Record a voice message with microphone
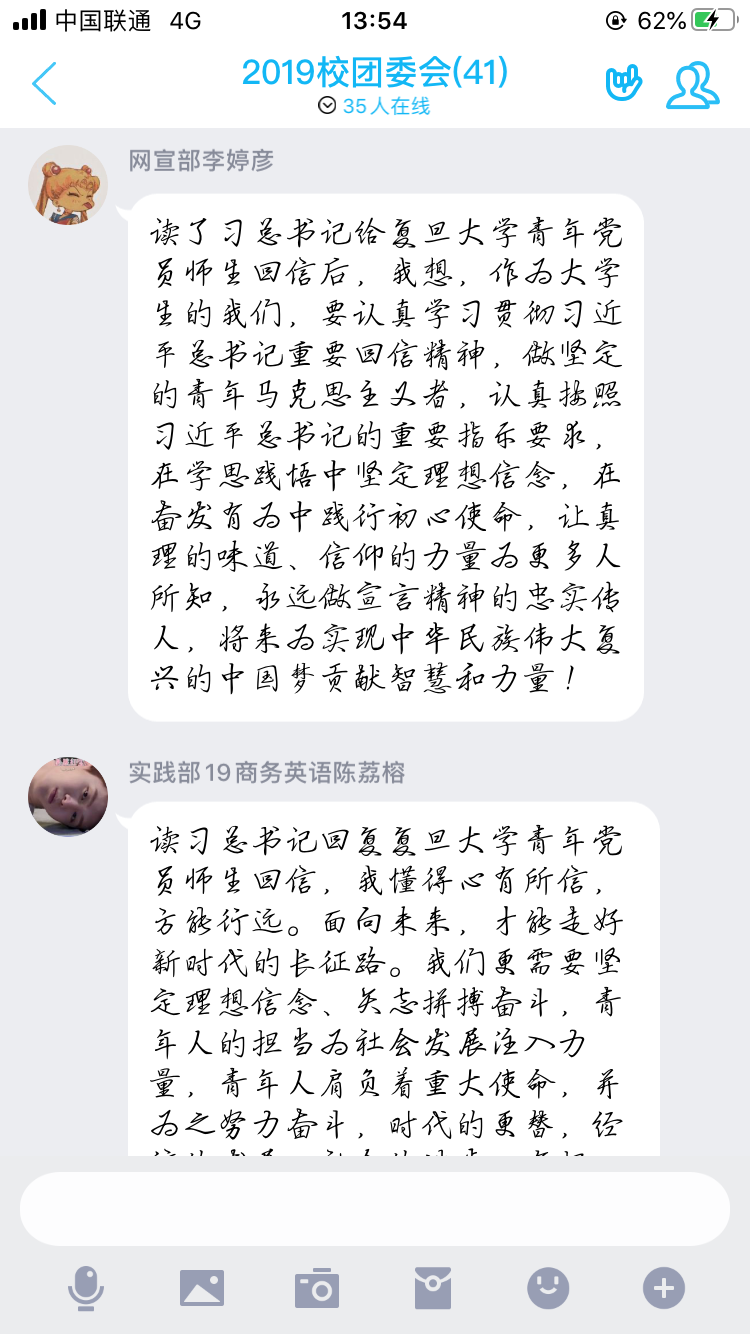The width and height of the screenshot is (750, 1334). click(x=86, y=1287)
